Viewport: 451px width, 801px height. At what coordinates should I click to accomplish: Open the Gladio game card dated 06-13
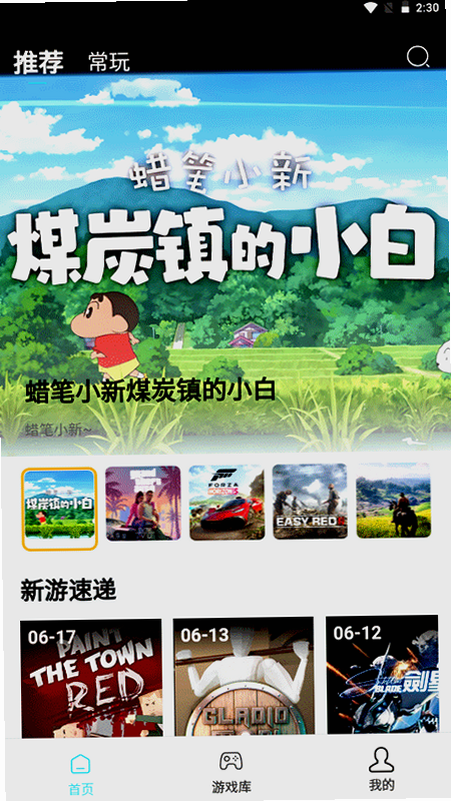[244, 676]
